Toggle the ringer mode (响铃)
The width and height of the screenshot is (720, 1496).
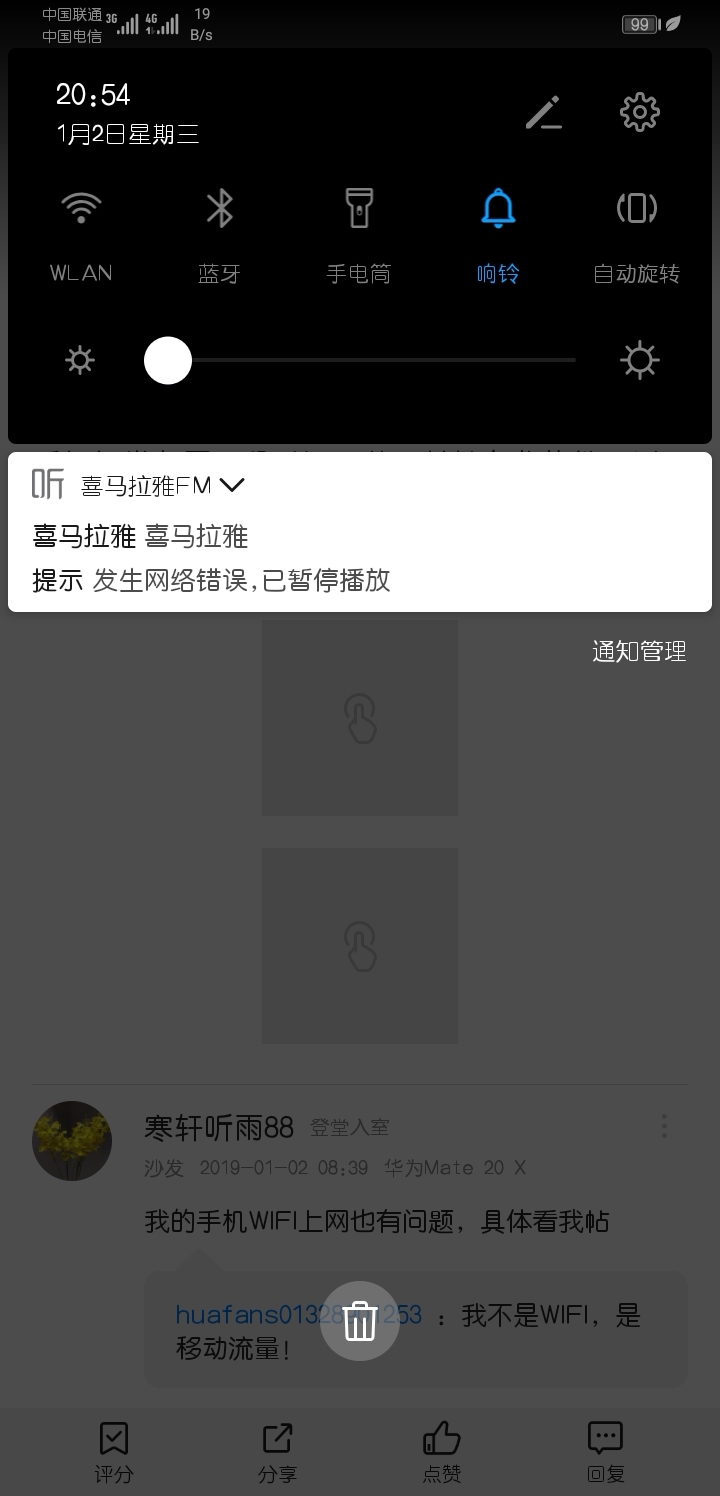498,209
